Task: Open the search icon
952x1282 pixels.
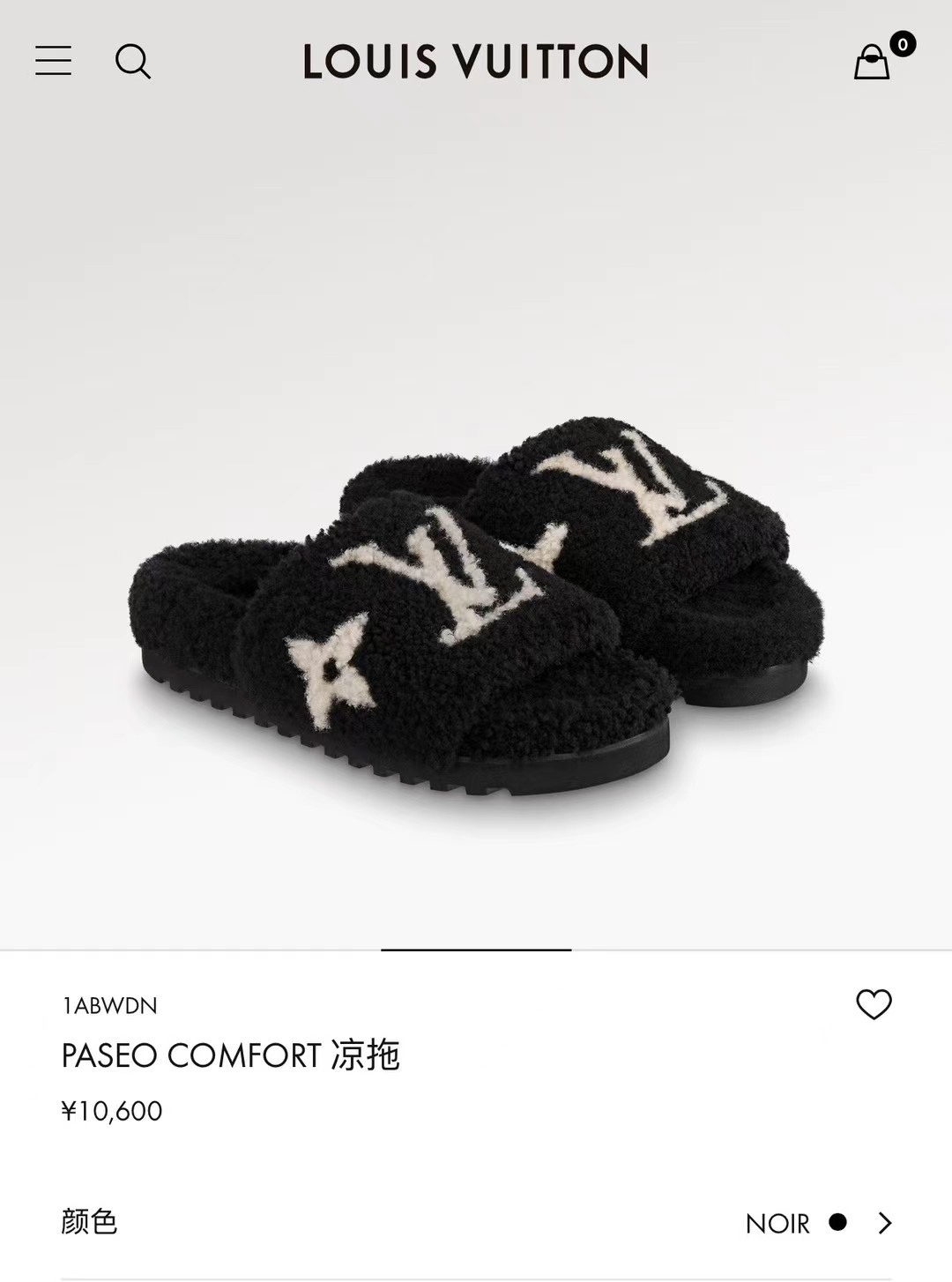Action: click(133, 61)
